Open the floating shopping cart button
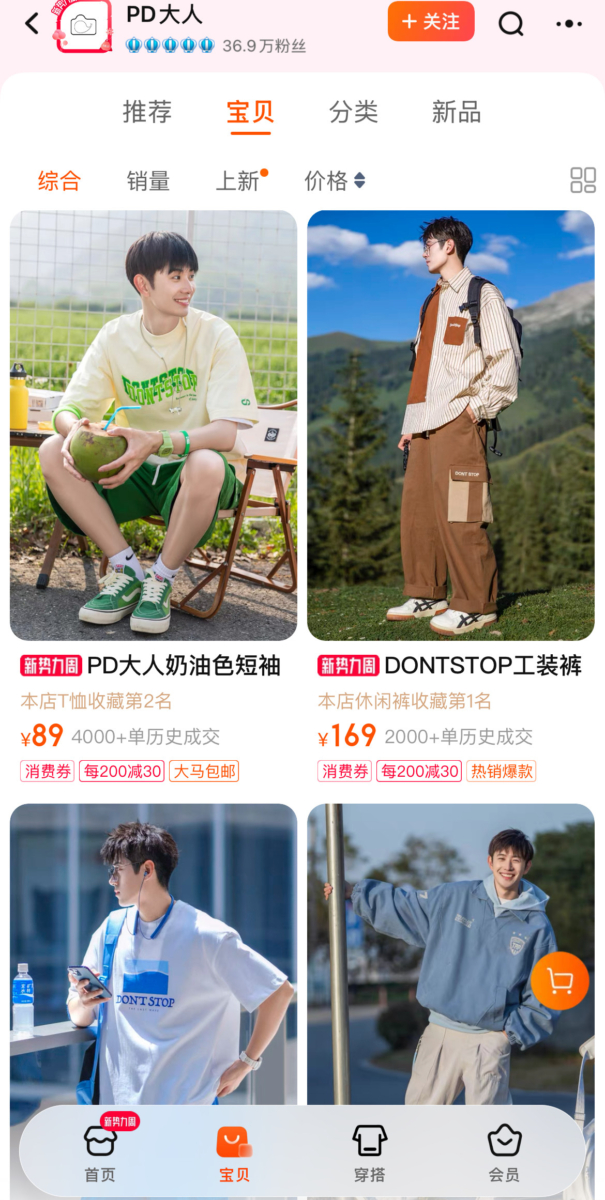Viewport: 605px width, 1200px height. point(560,981)
